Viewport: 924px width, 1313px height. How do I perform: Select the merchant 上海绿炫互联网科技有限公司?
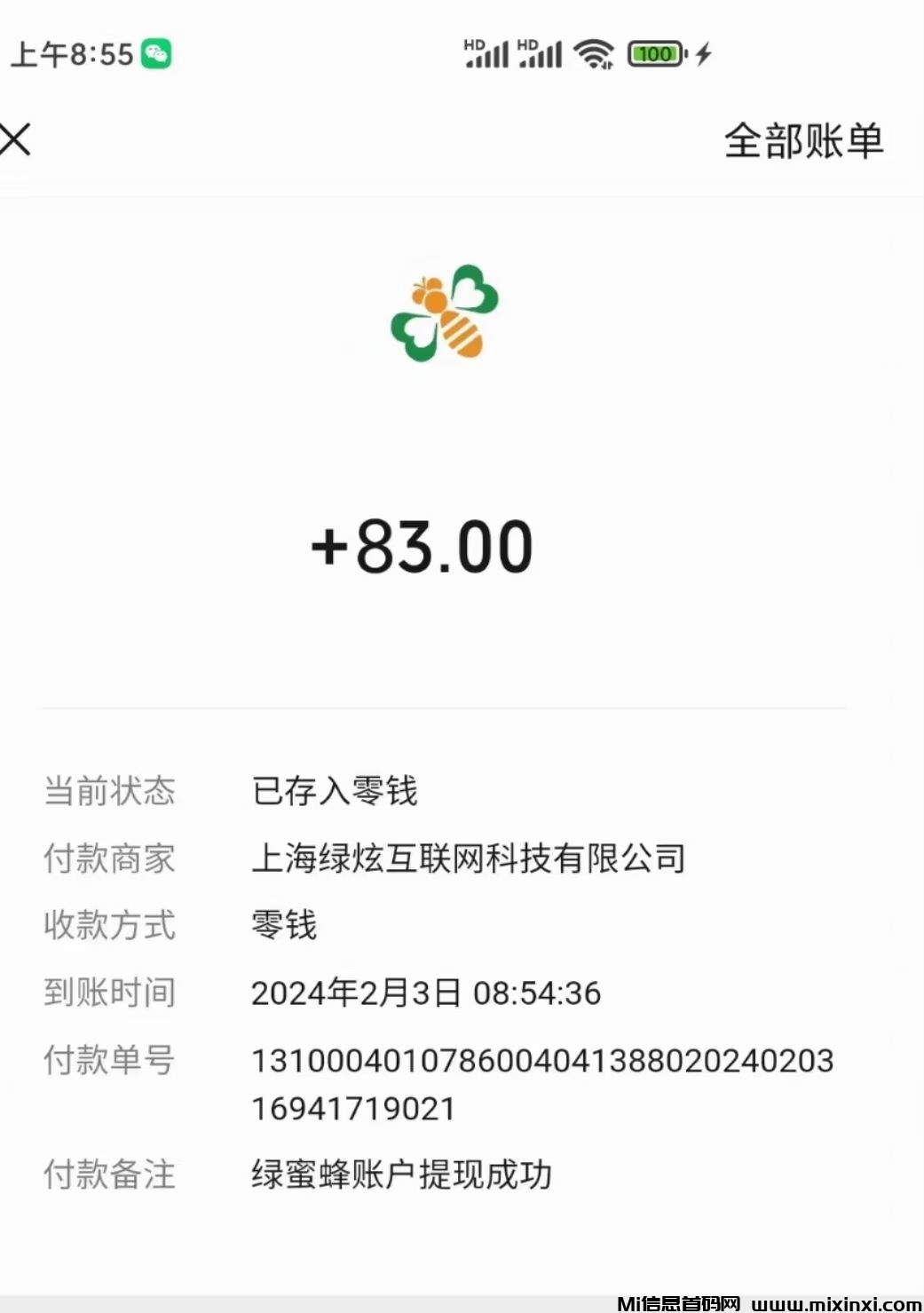click(469, 859)
